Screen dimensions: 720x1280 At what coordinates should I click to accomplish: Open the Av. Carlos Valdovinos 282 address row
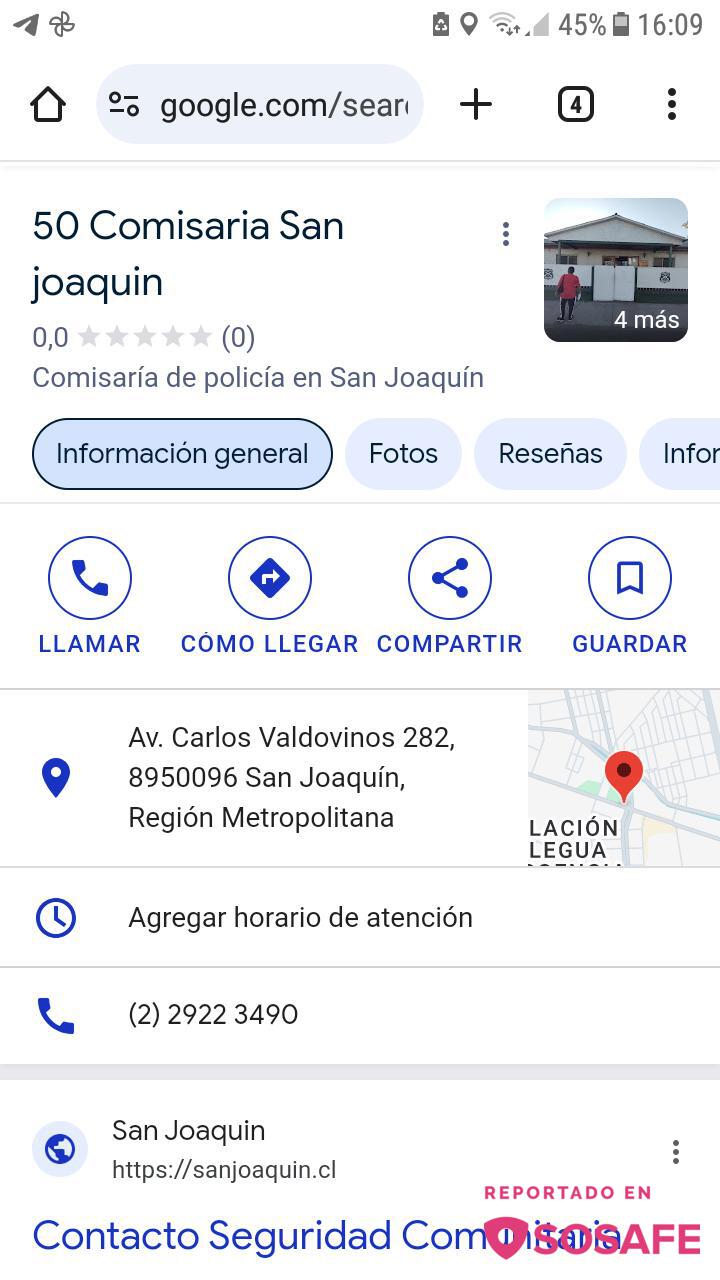tap(264, 777)
